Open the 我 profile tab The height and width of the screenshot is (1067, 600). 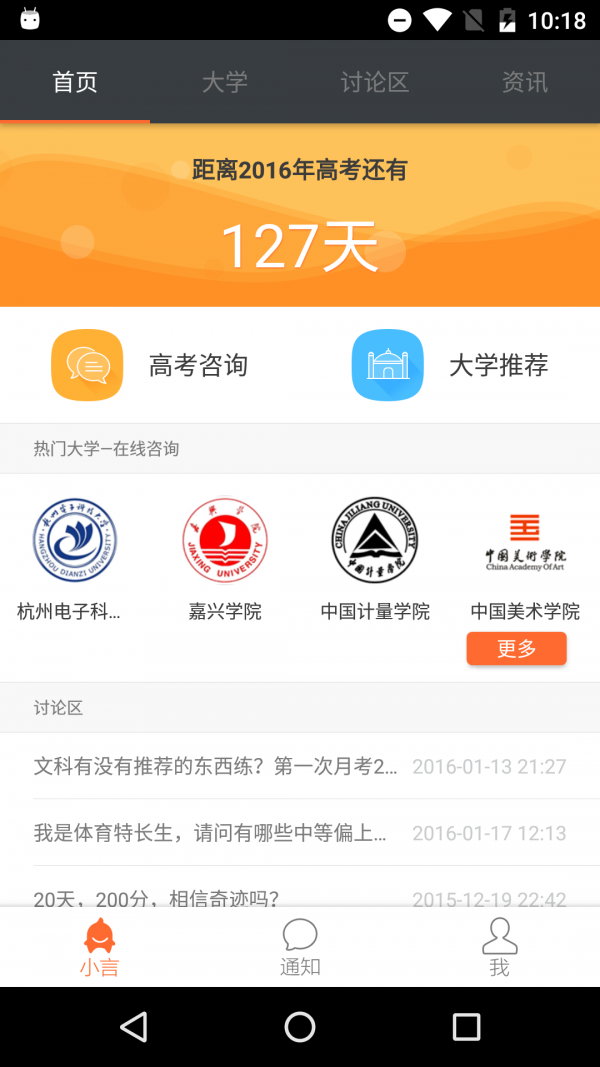pos(499,946)
